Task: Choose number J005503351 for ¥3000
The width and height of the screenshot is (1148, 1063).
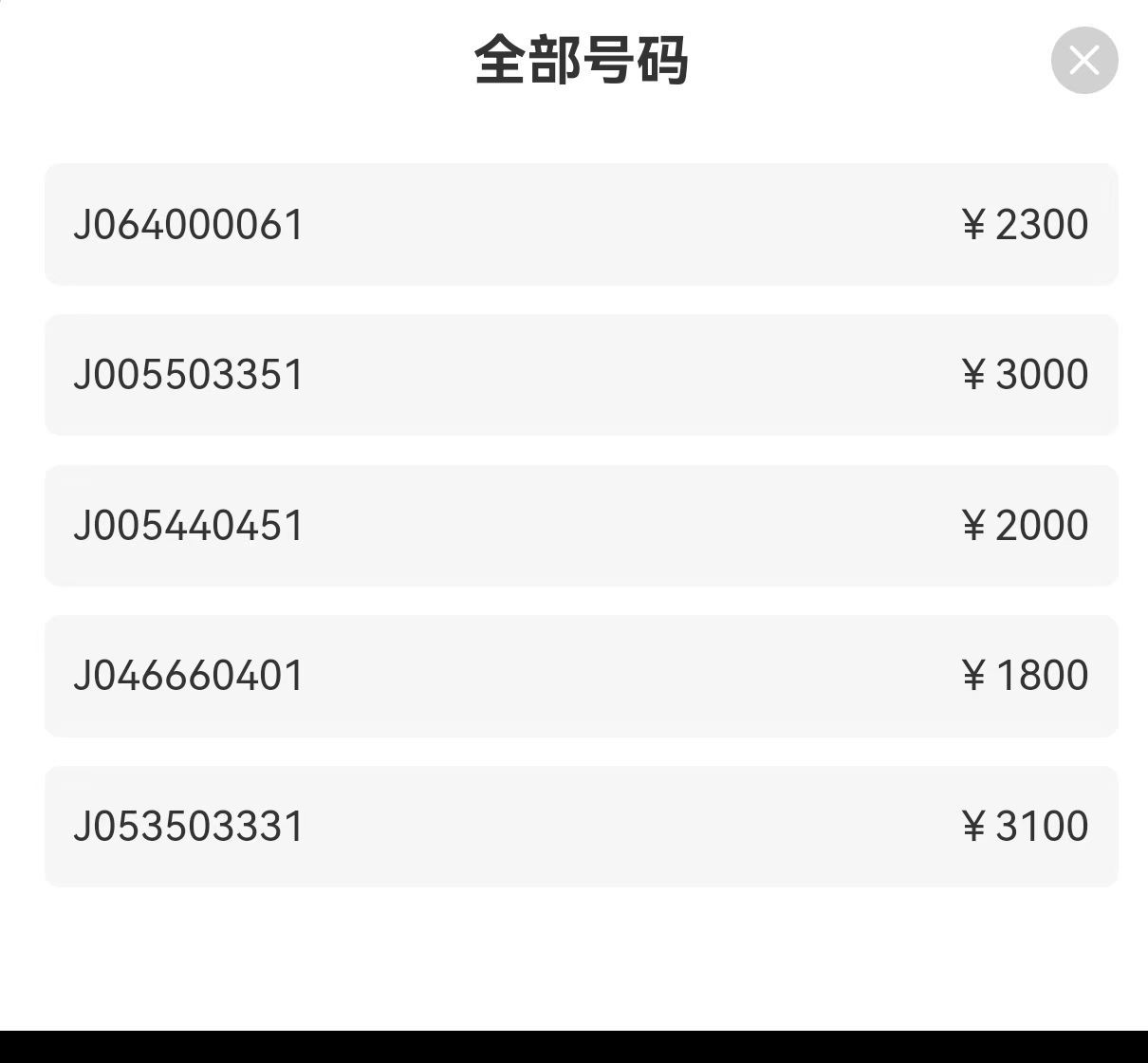Action: tap(581, 375)
